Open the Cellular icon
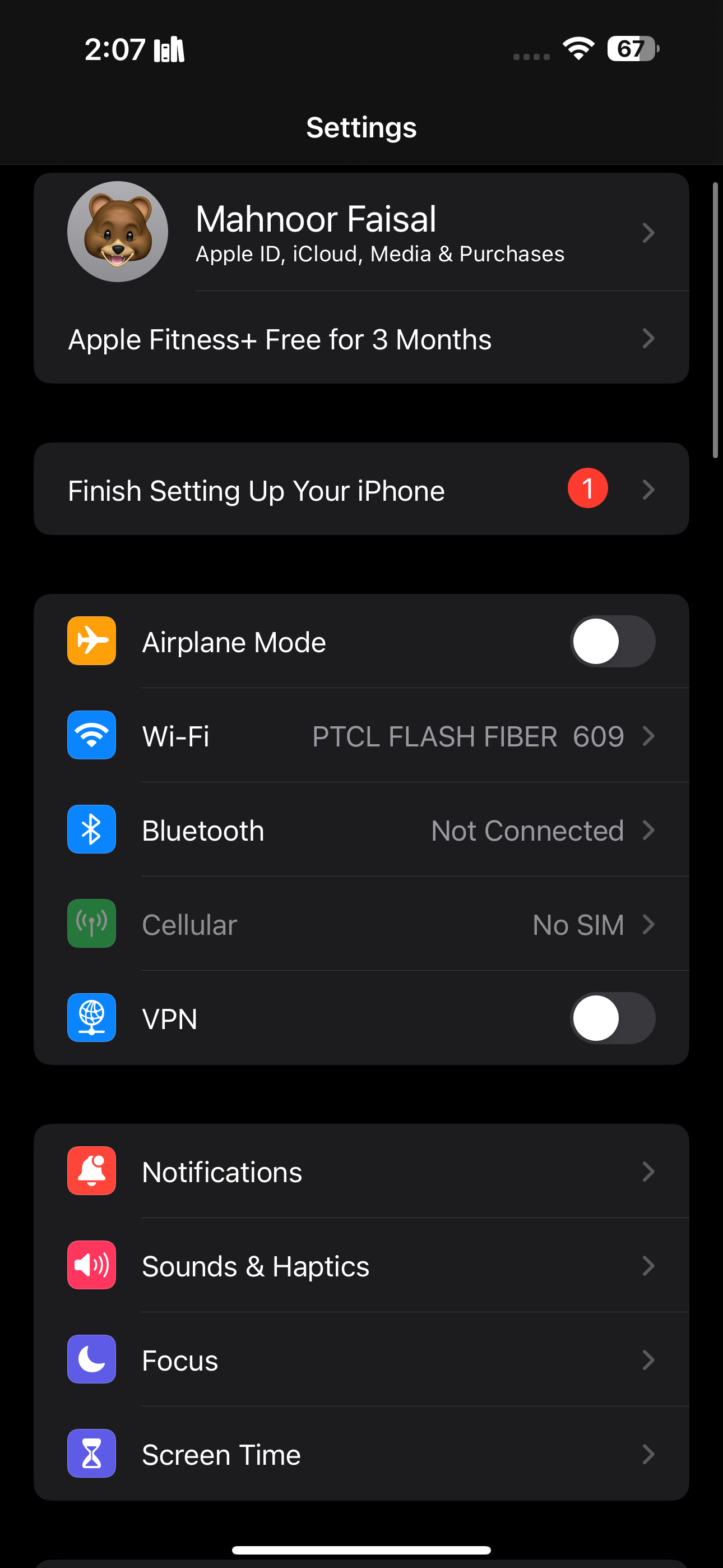 point(91,924)
